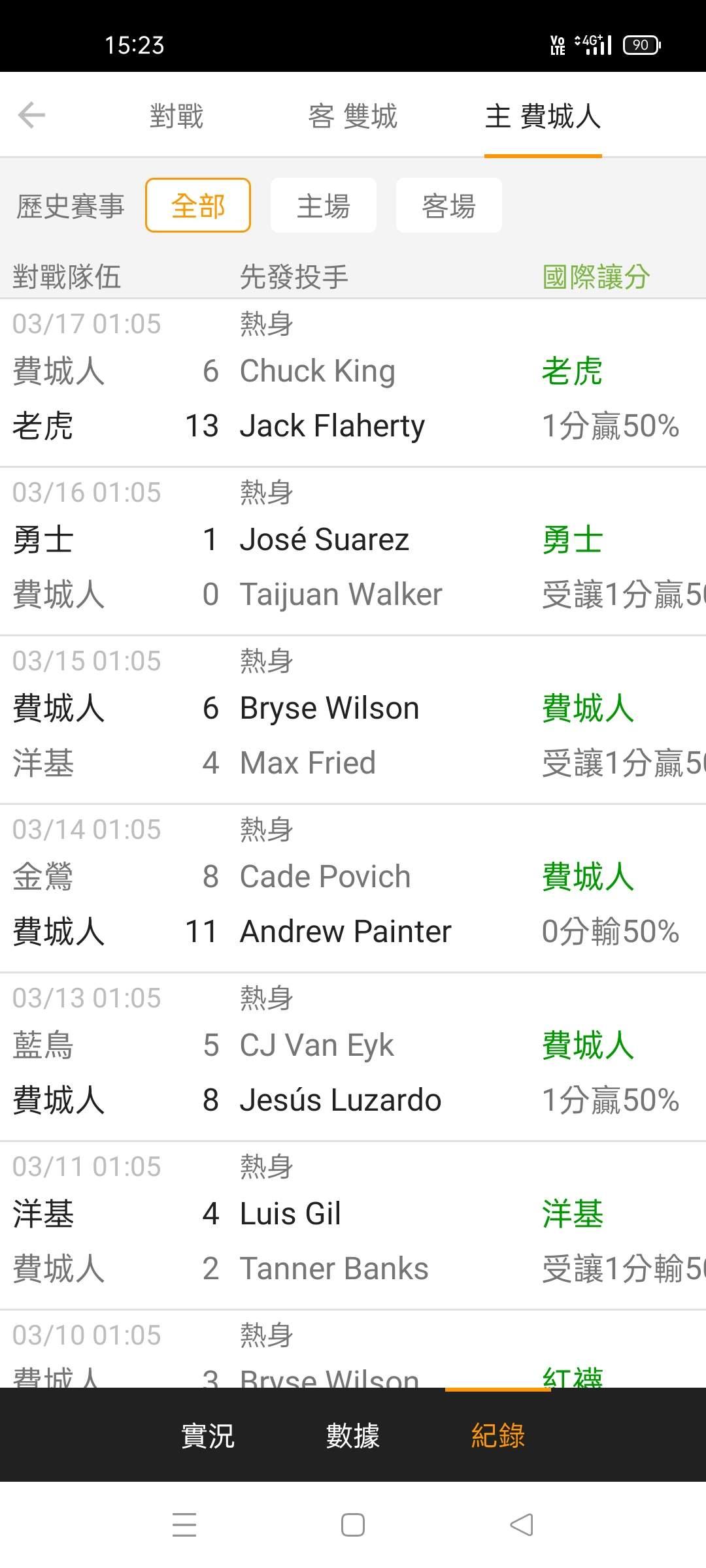The width and height of the screenshot is (706, 1568).
Task: Tap the system home button
Action: click(x=353, y=1526)
